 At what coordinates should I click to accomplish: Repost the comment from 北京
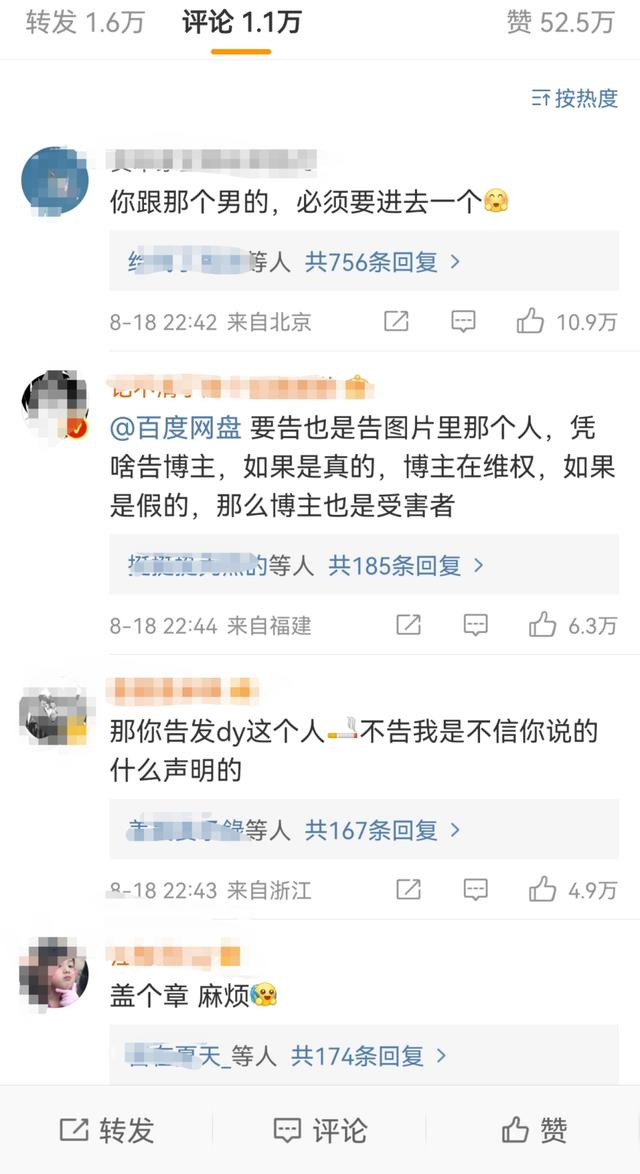pyautogui.click(x=396, y=321)
